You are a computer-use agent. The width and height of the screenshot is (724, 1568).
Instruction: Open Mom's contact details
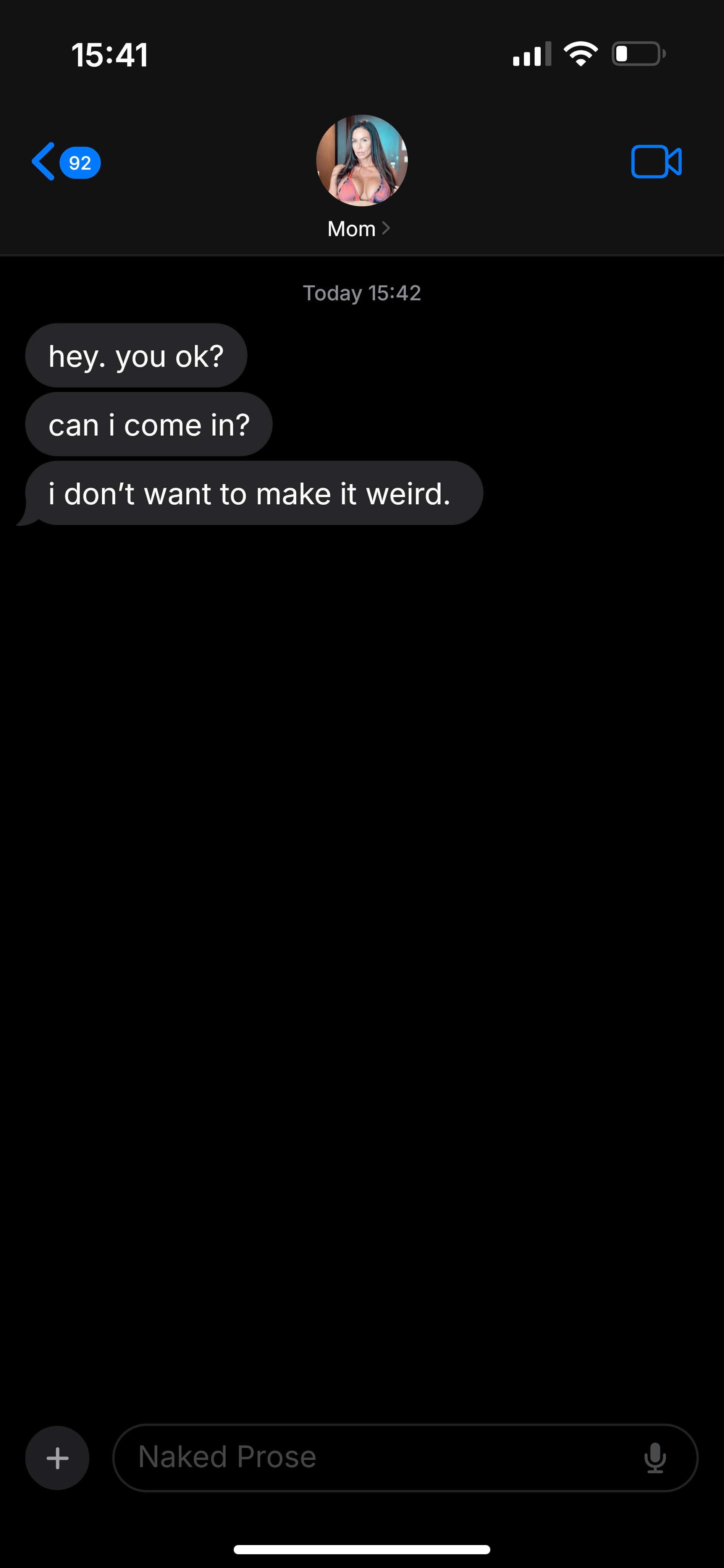359,229
